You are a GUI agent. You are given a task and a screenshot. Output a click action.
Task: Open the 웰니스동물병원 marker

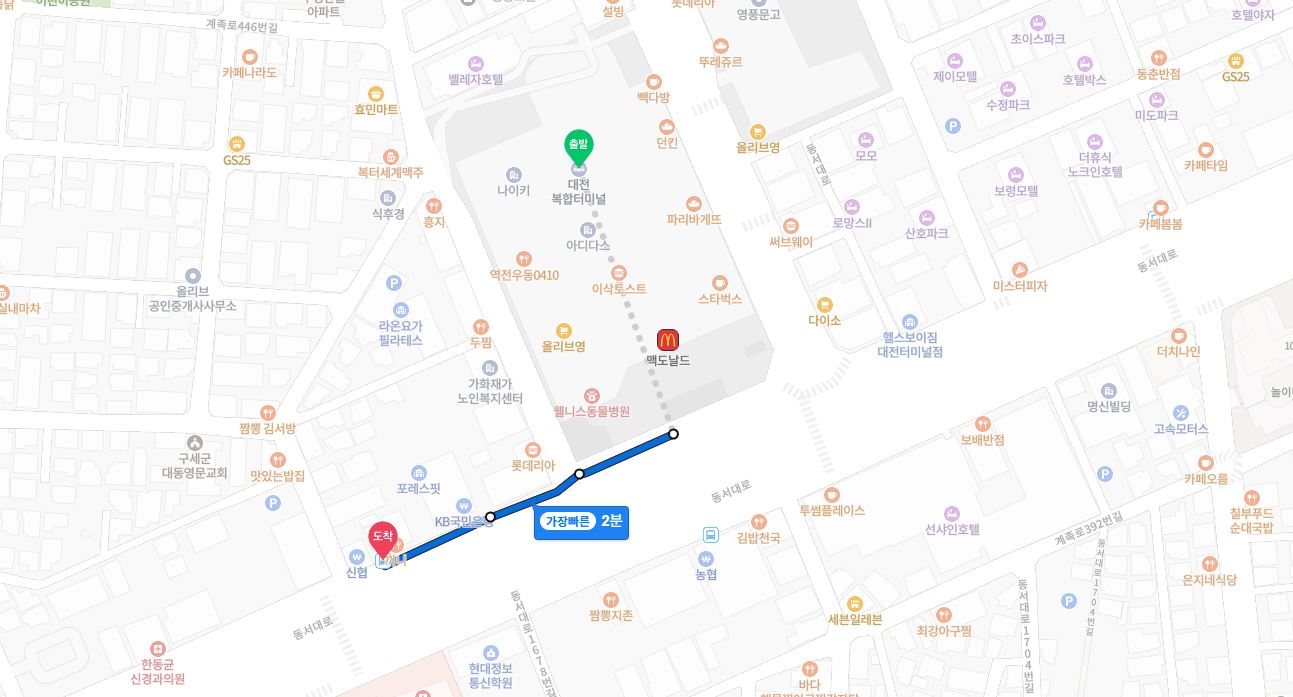(x=592, y=396)
